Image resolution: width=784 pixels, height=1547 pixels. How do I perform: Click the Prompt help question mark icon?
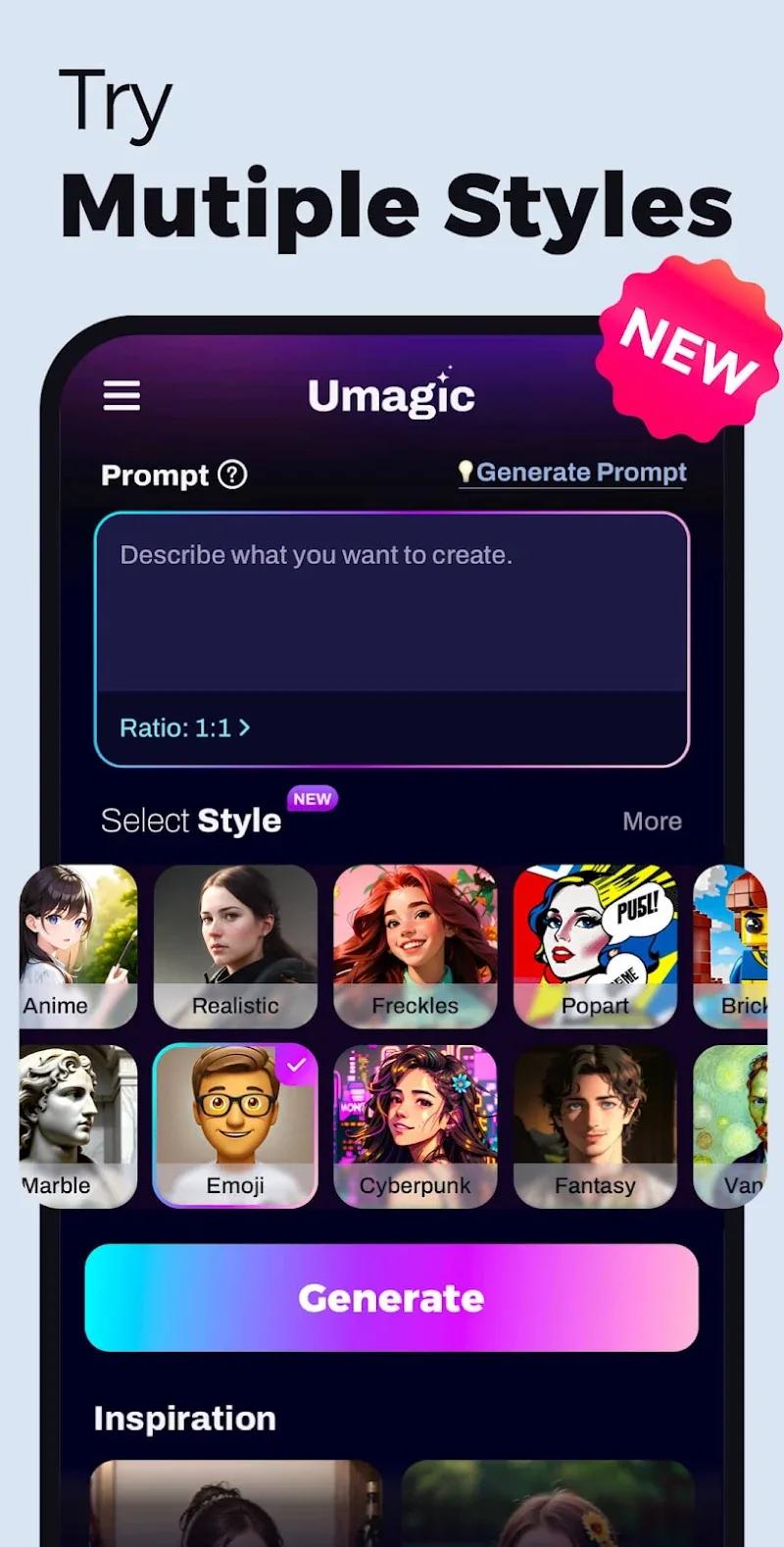[x=232, y=476]
